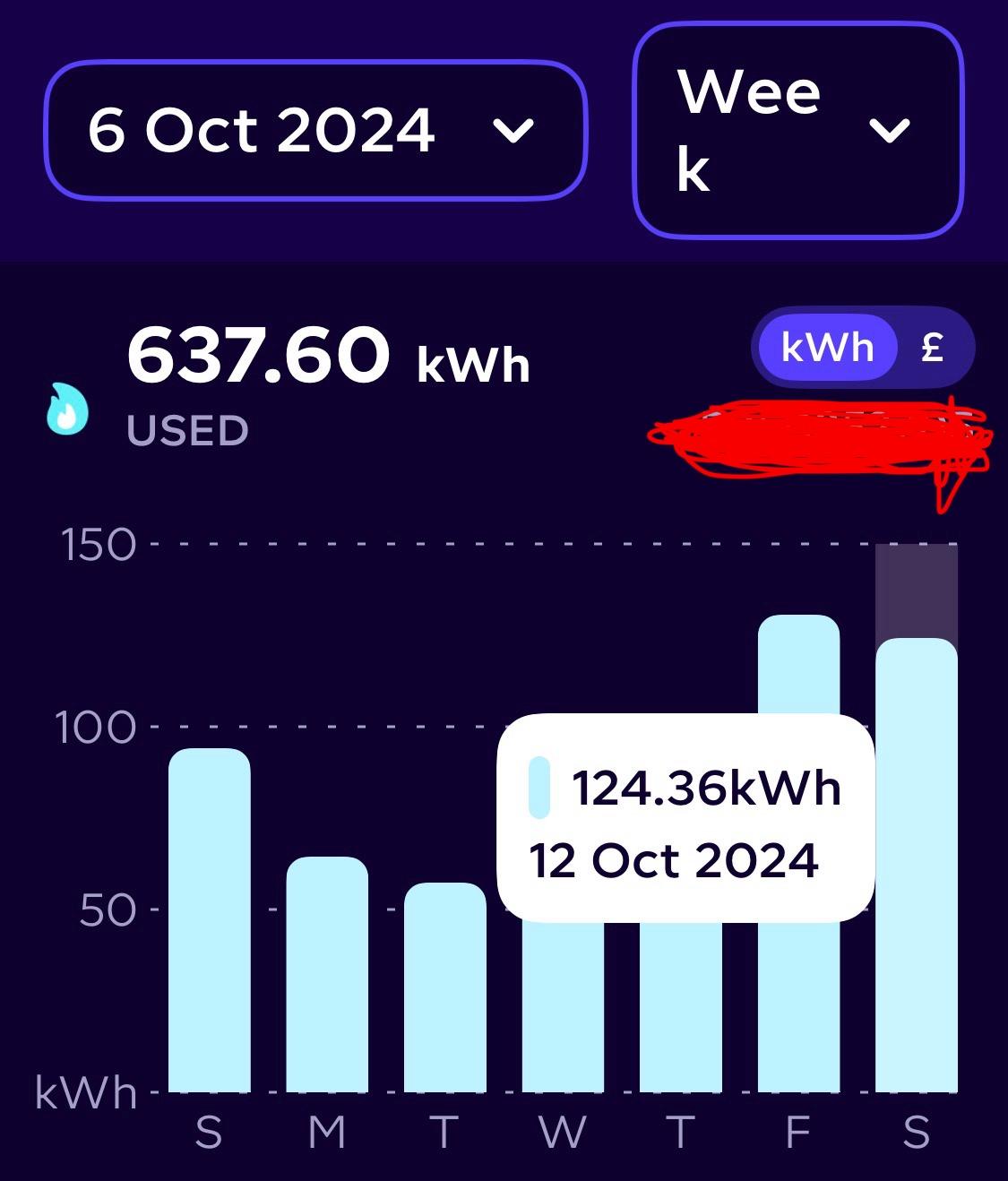1008x1181 pixels.
Task: Open the 6 Oct 2024 date dropdown
Action: point(314,131)
